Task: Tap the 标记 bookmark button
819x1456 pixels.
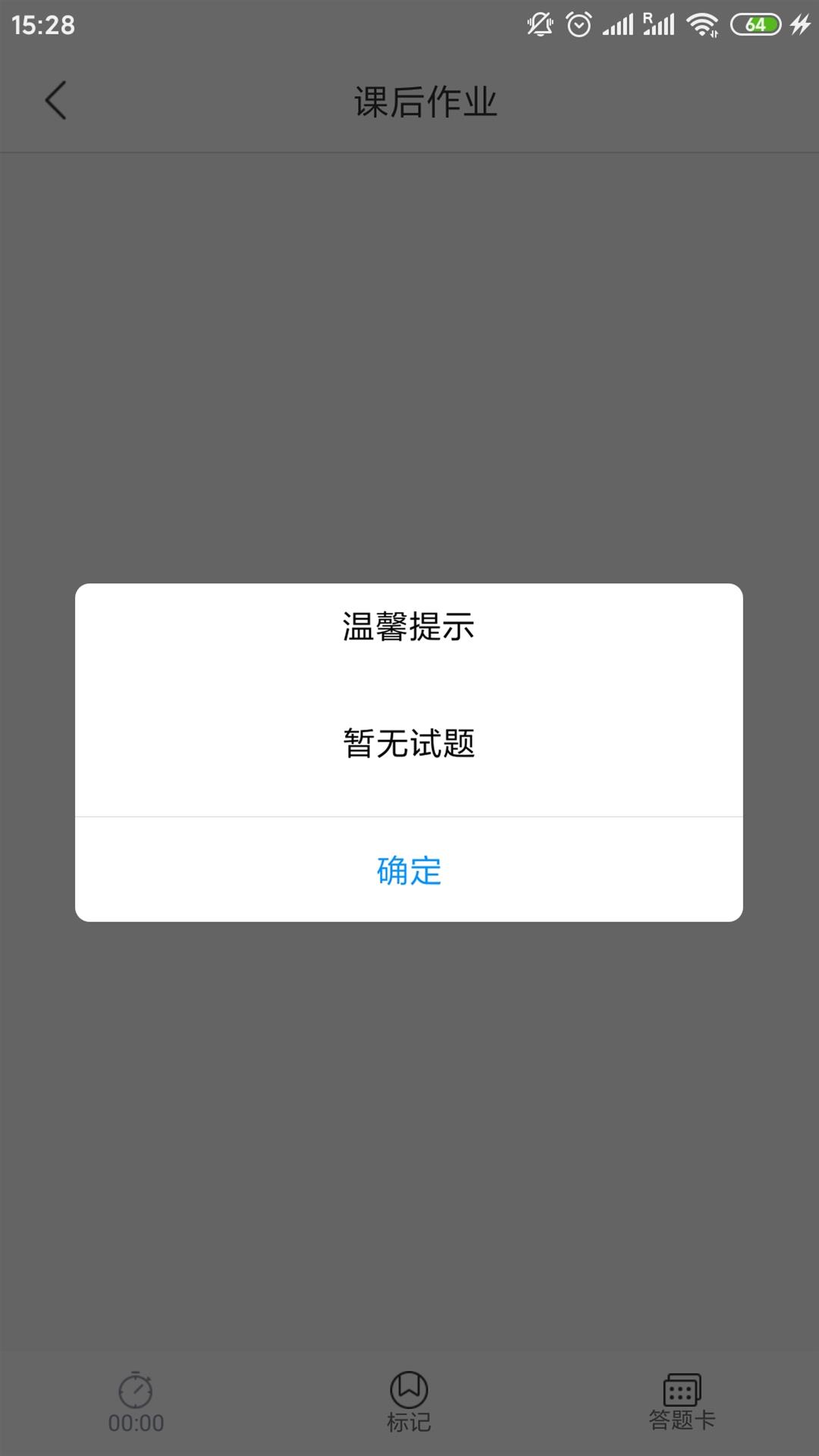Action: (409, 1401)
